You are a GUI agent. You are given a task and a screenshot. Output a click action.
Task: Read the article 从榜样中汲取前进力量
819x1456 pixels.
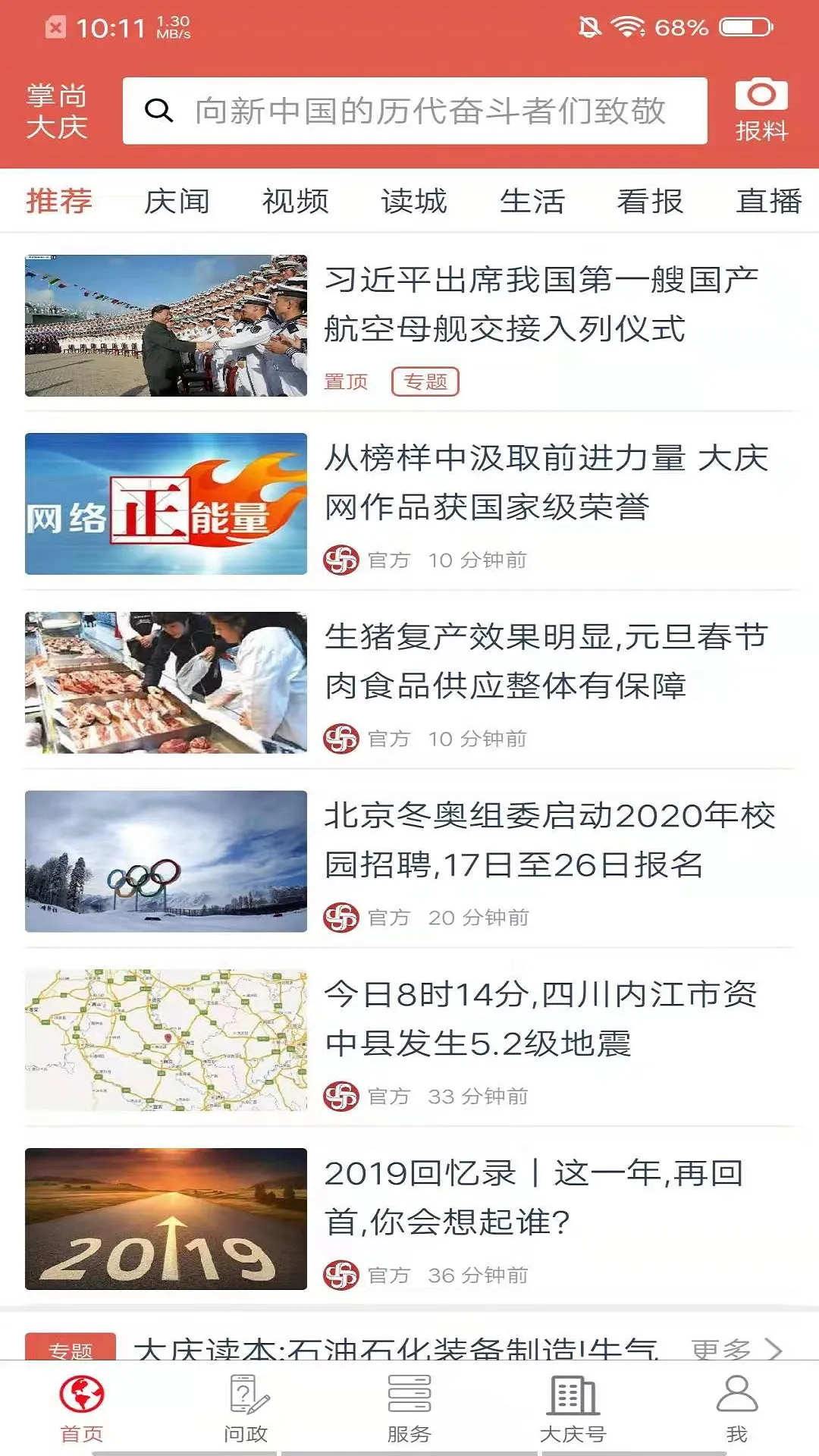(546, 483)
